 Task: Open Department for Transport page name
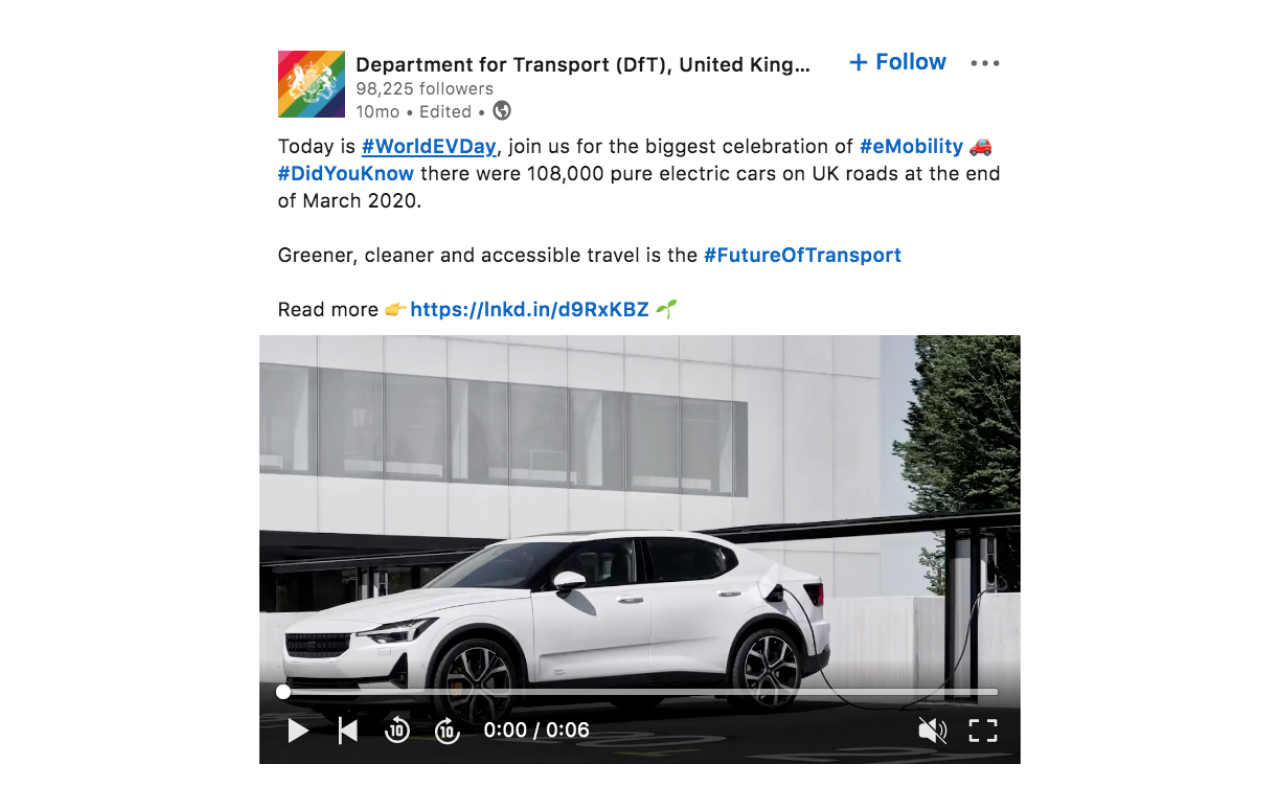point(582,65)
